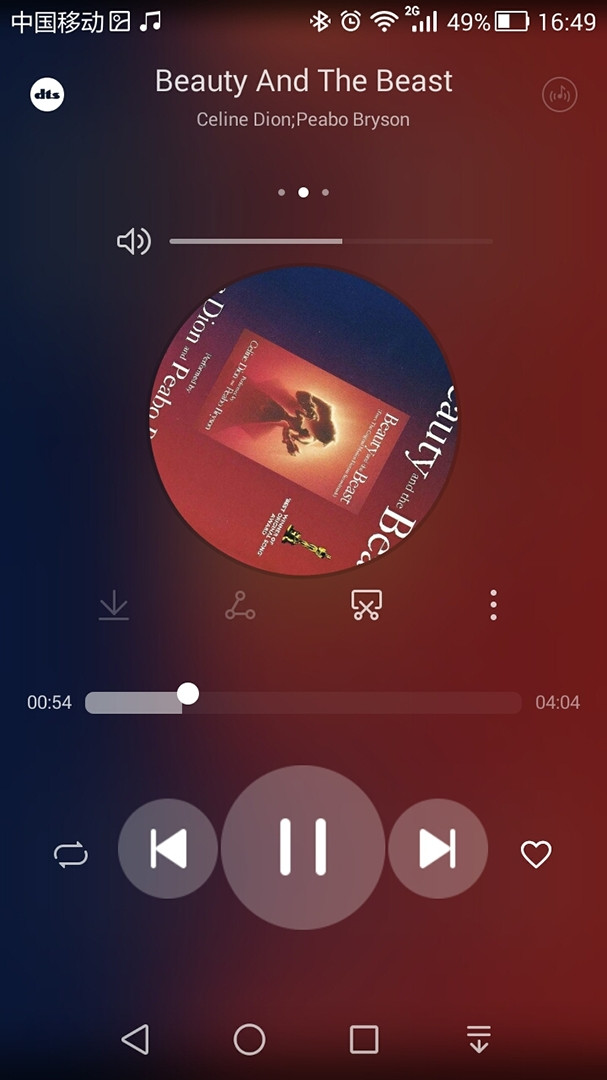Tap the page indicator dots
The height and width of the screenshot is (1080, 607).
303,192
